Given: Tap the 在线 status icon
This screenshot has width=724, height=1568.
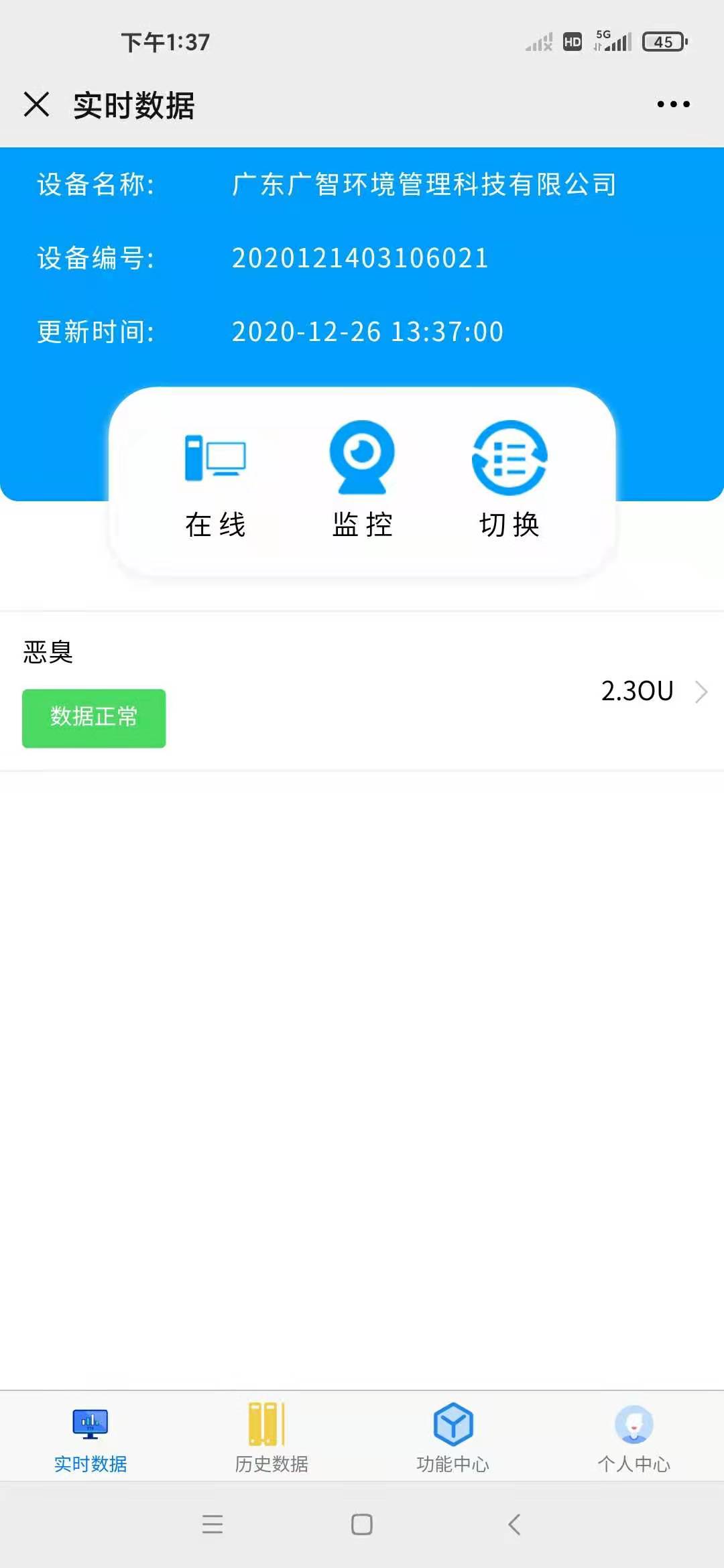Looking at the screenshot, I should click(x=215, y=479).
